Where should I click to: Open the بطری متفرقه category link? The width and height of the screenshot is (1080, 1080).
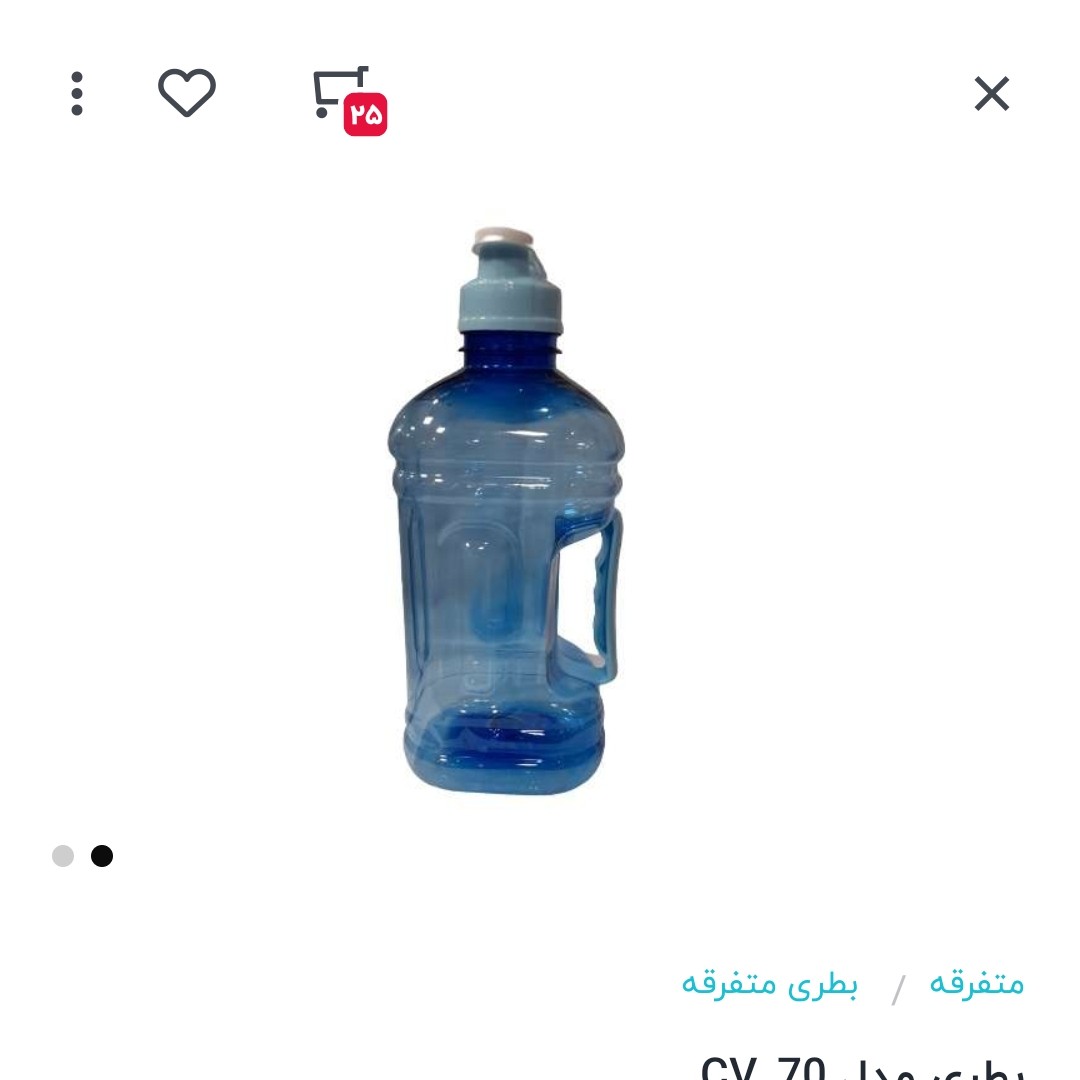point(769,984)
